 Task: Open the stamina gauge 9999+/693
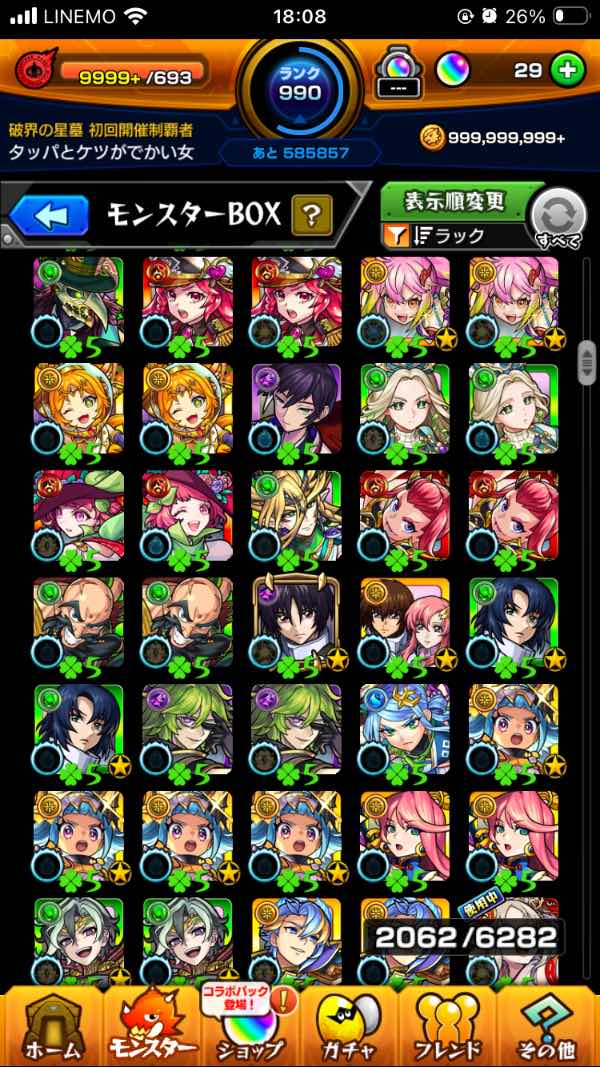pos(112,73)
